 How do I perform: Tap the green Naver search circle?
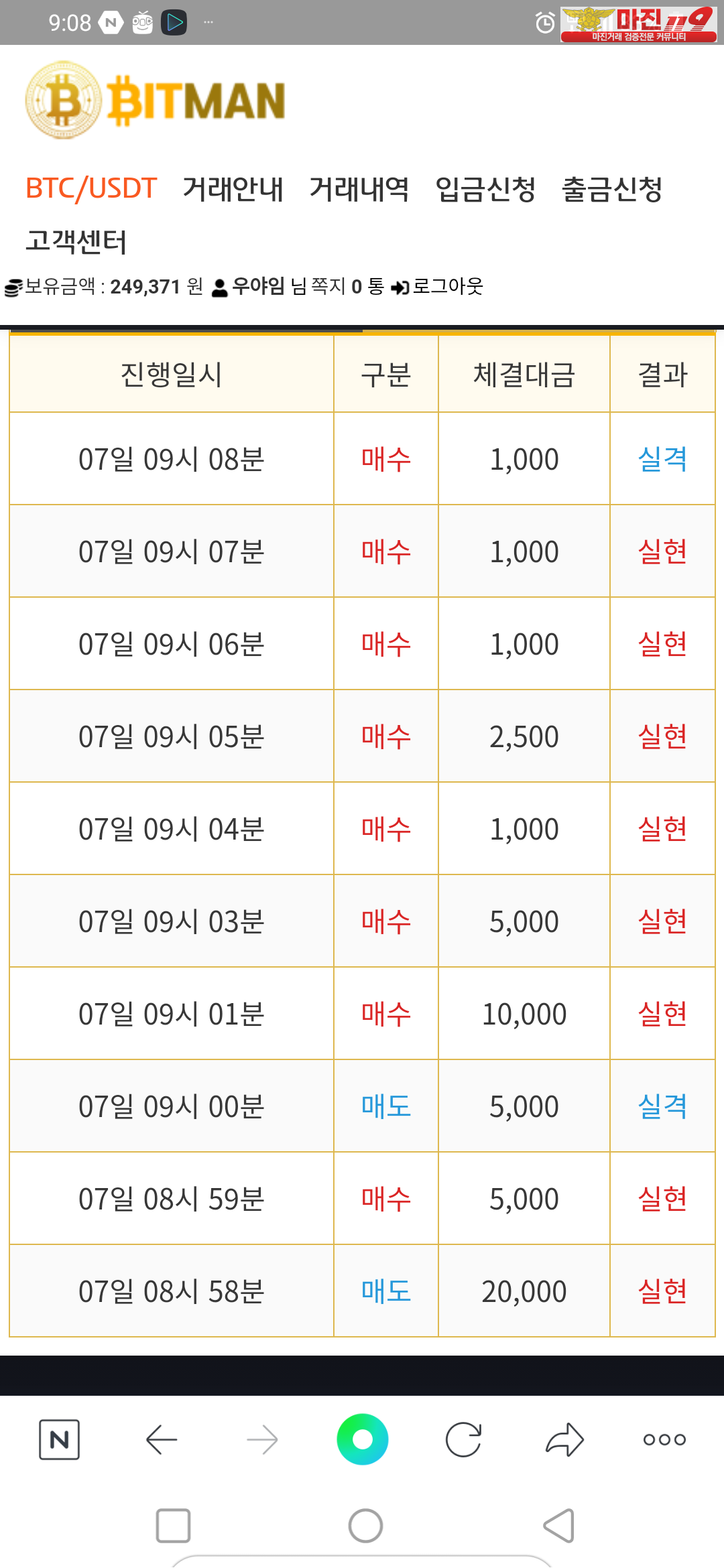[x=363, y=1439]
